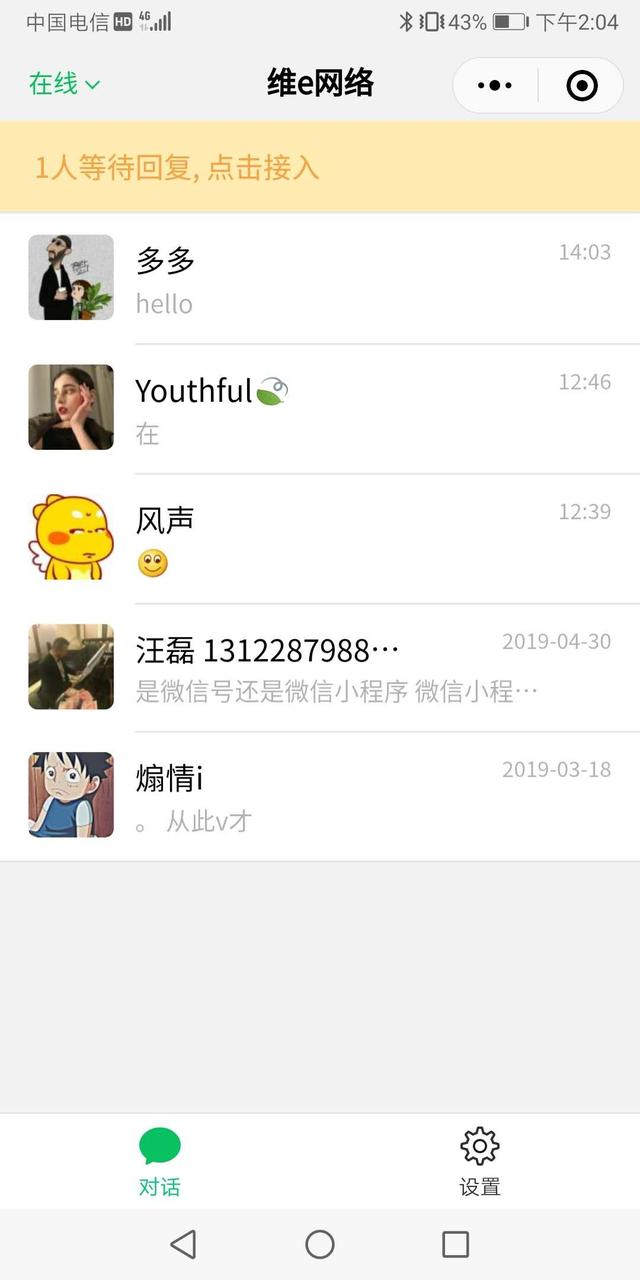The width and height of the screenshot is (640, 1280).
Task: Open the mini program more-options menu
Action: click(495, 86)
